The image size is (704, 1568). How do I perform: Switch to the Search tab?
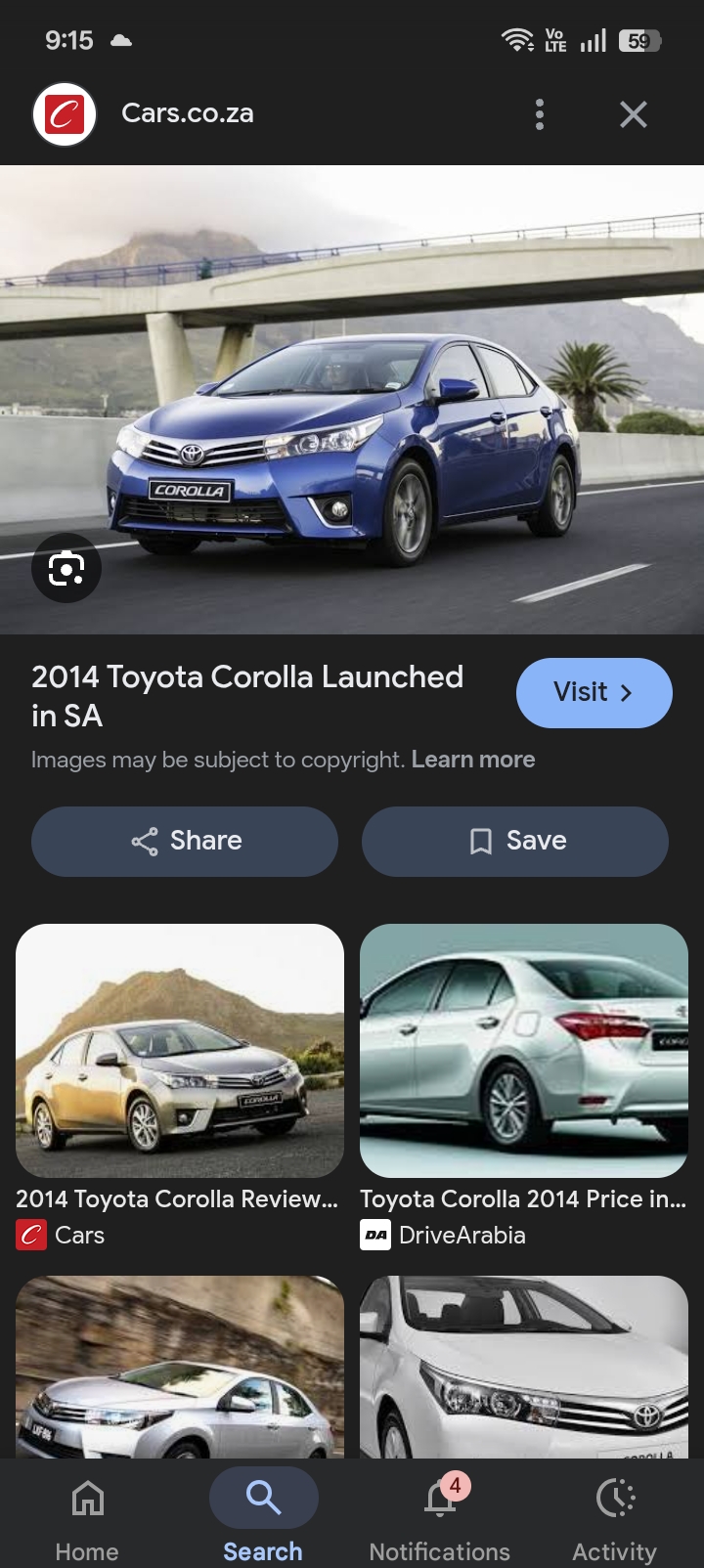263,1514
